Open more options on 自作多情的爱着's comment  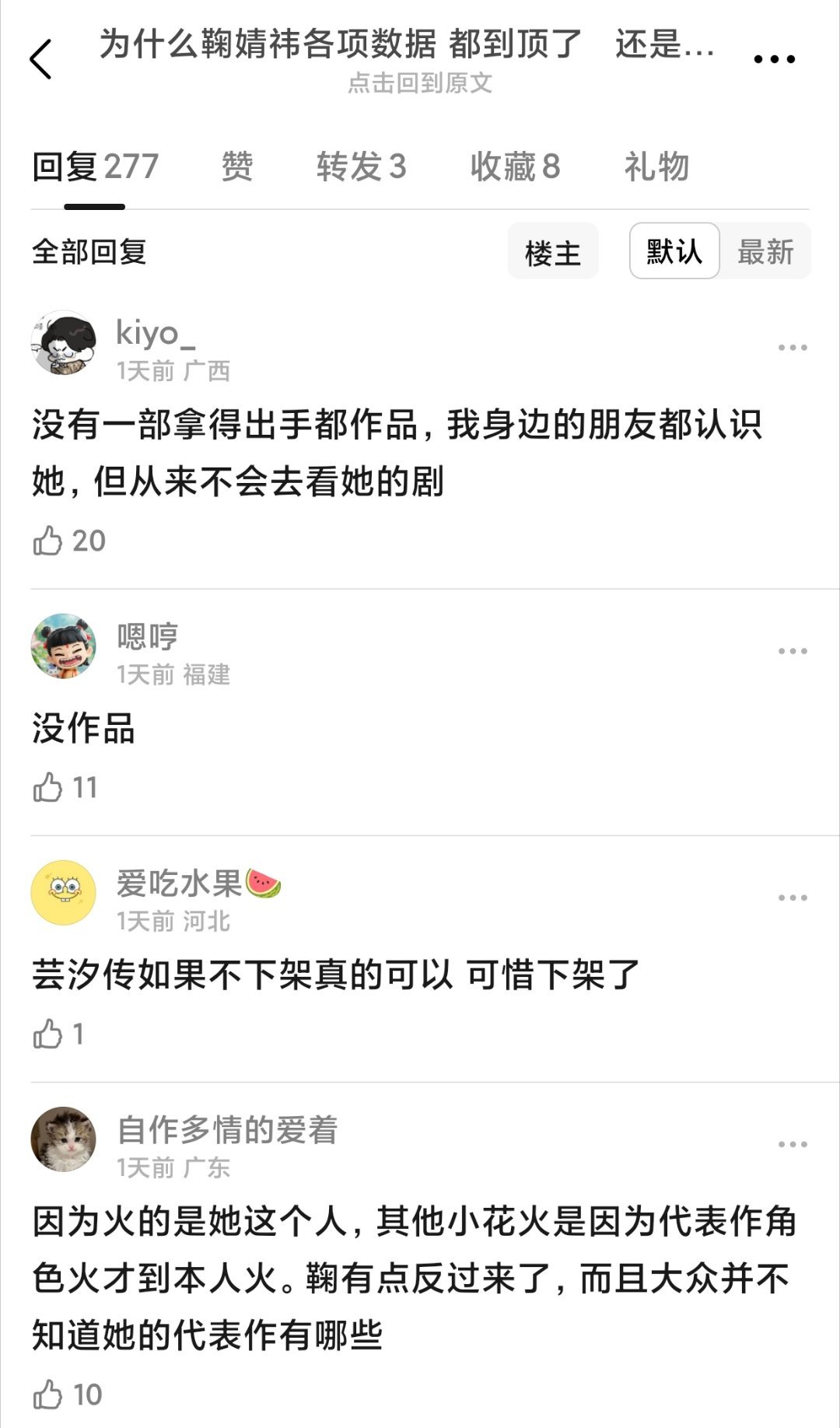point(793,1144)
